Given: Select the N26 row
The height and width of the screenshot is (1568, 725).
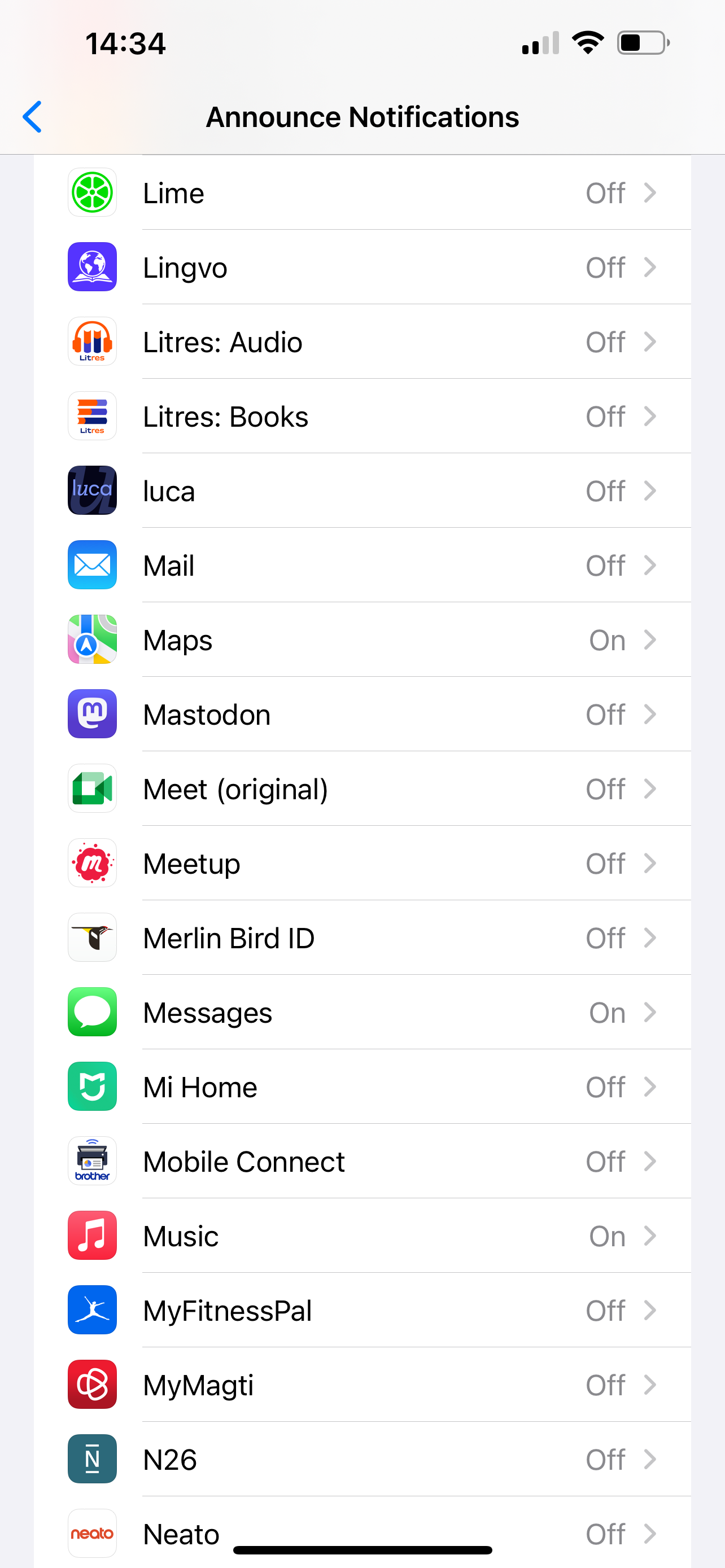Looking at the screenshot, I should point(361,1460).
